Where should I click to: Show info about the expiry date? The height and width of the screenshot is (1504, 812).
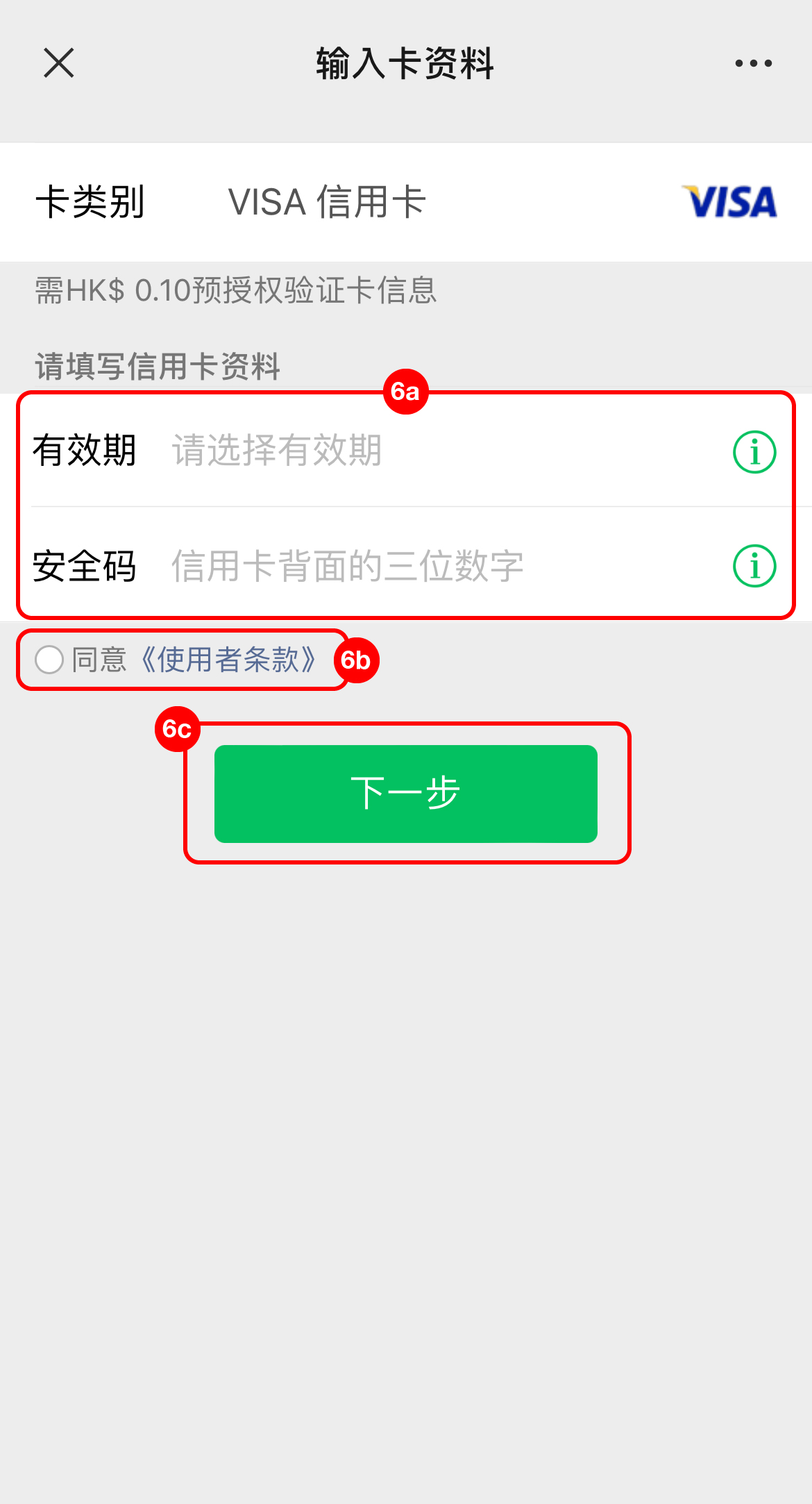coord(754,452)
